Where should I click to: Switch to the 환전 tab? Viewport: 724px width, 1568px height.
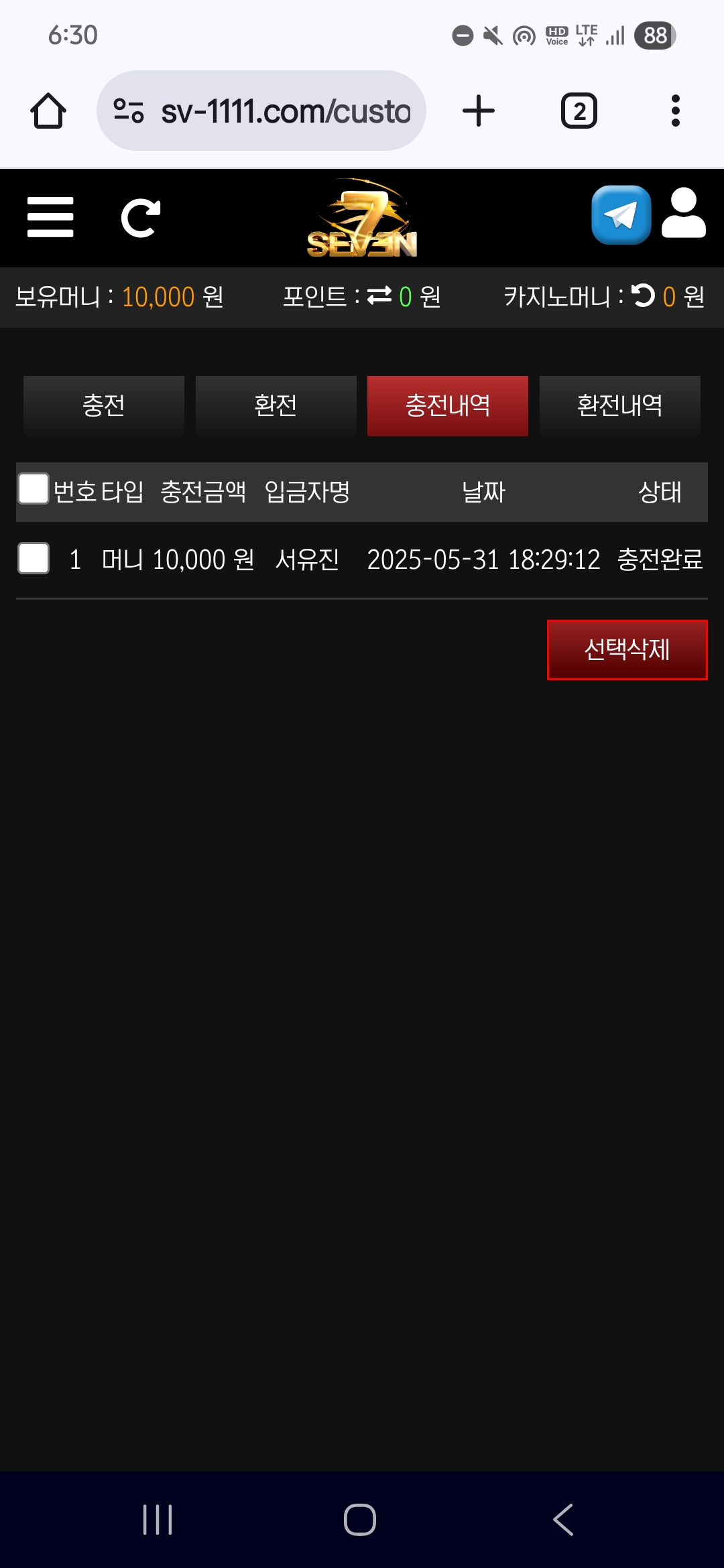[x=276, y=405]
